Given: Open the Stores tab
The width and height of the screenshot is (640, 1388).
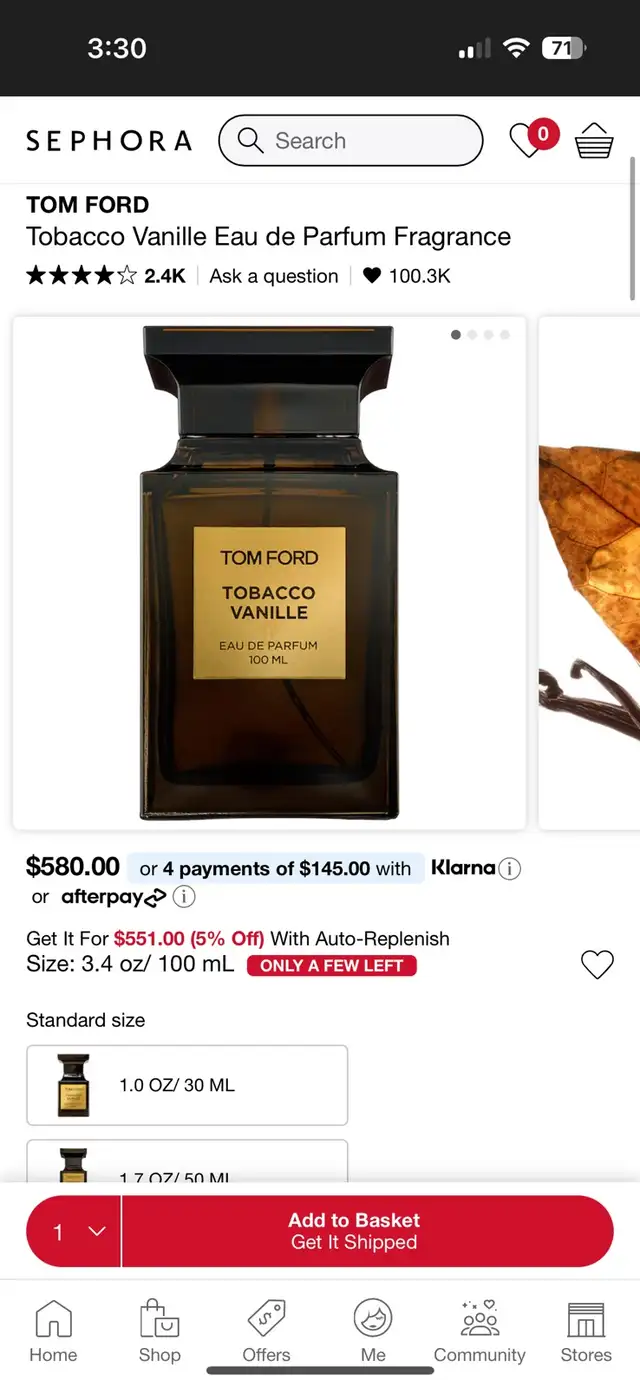Looking at the screenshot, I should 586,1332.
